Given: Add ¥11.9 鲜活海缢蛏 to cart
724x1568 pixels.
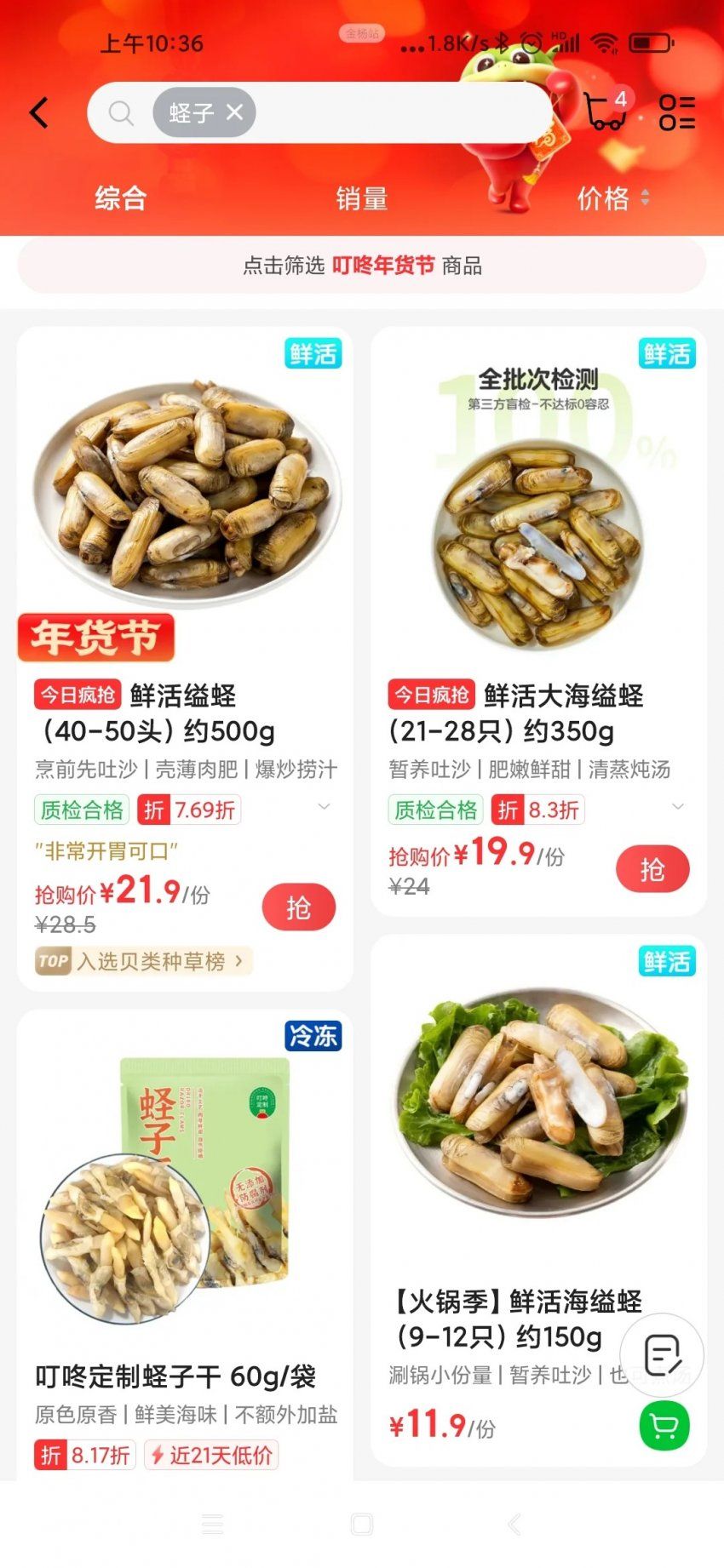Looking at the screenshot, I should (x=664, y=1425).
